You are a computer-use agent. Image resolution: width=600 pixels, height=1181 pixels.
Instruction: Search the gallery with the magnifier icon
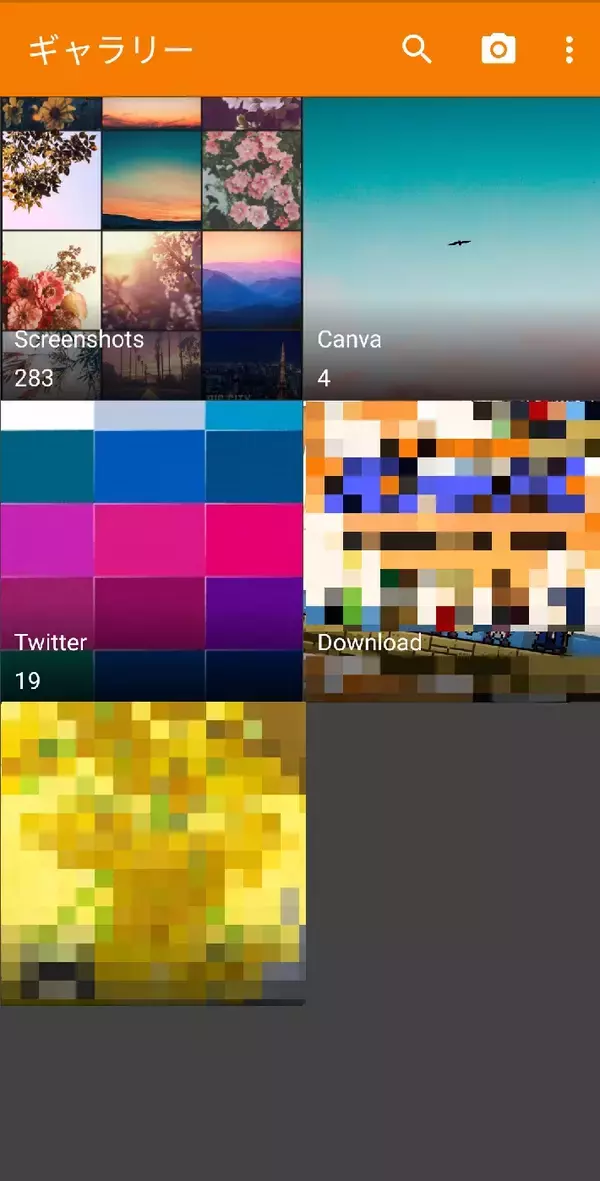coord(416,49)
